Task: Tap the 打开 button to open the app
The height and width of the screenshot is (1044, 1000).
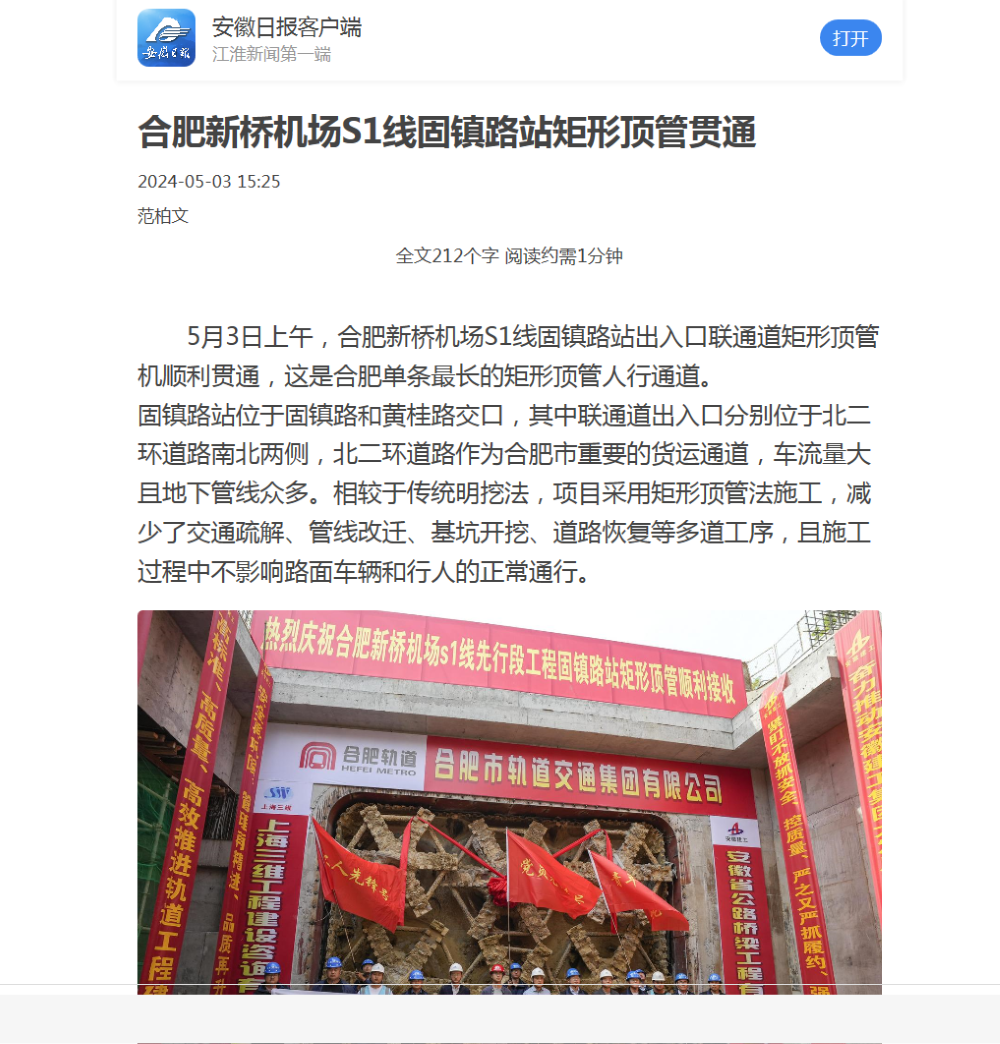Action: [x=850, y=38]
